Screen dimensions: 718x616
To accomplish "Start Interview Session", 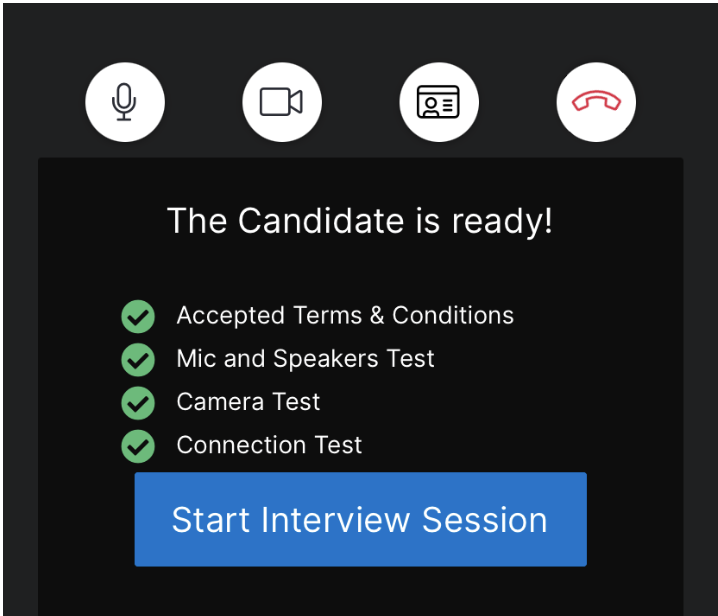I will click(360, 520).
